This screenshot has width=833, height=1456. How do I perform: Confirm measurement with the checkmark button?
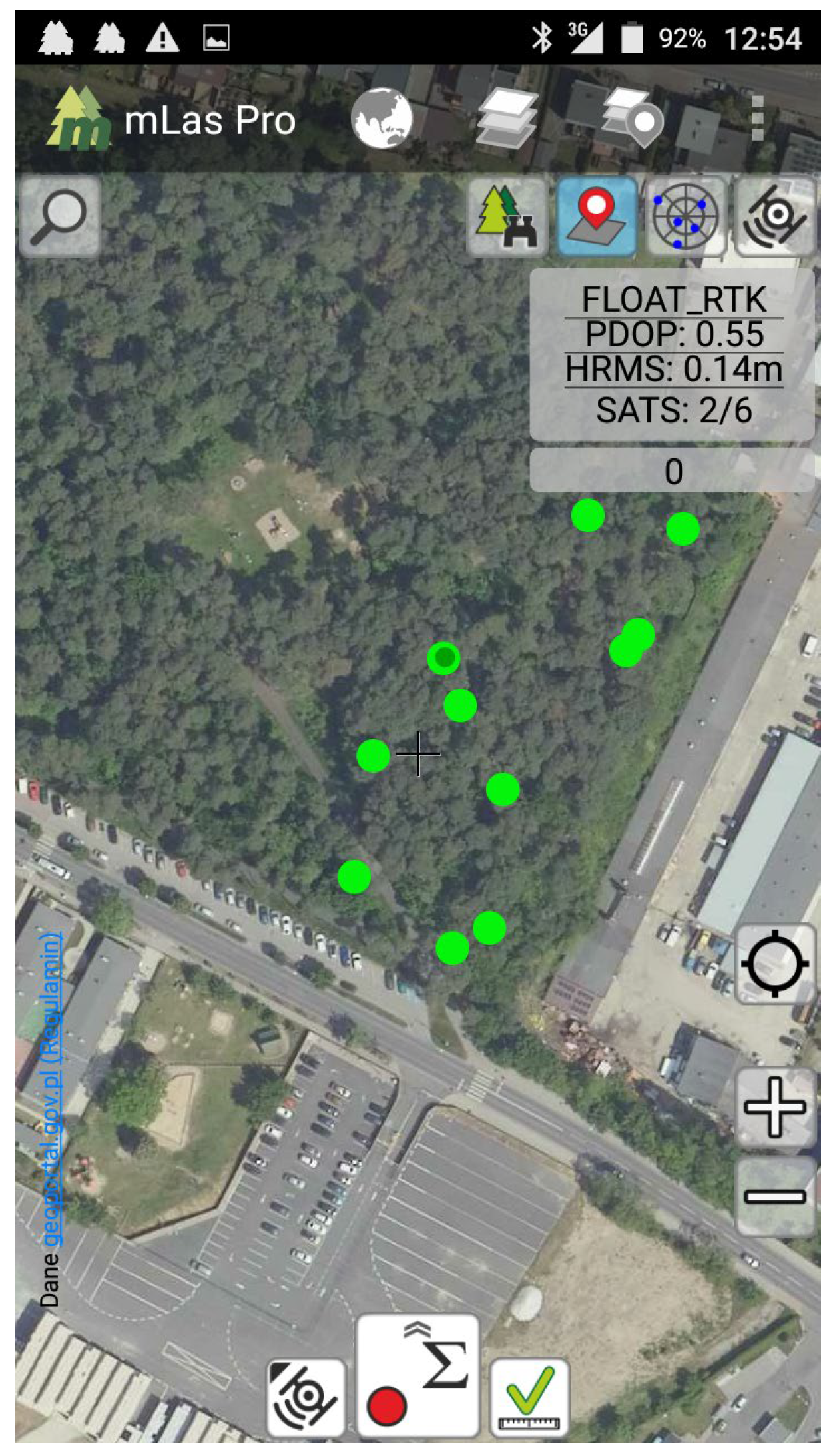pyautogui.click(x=529, y=1397)
